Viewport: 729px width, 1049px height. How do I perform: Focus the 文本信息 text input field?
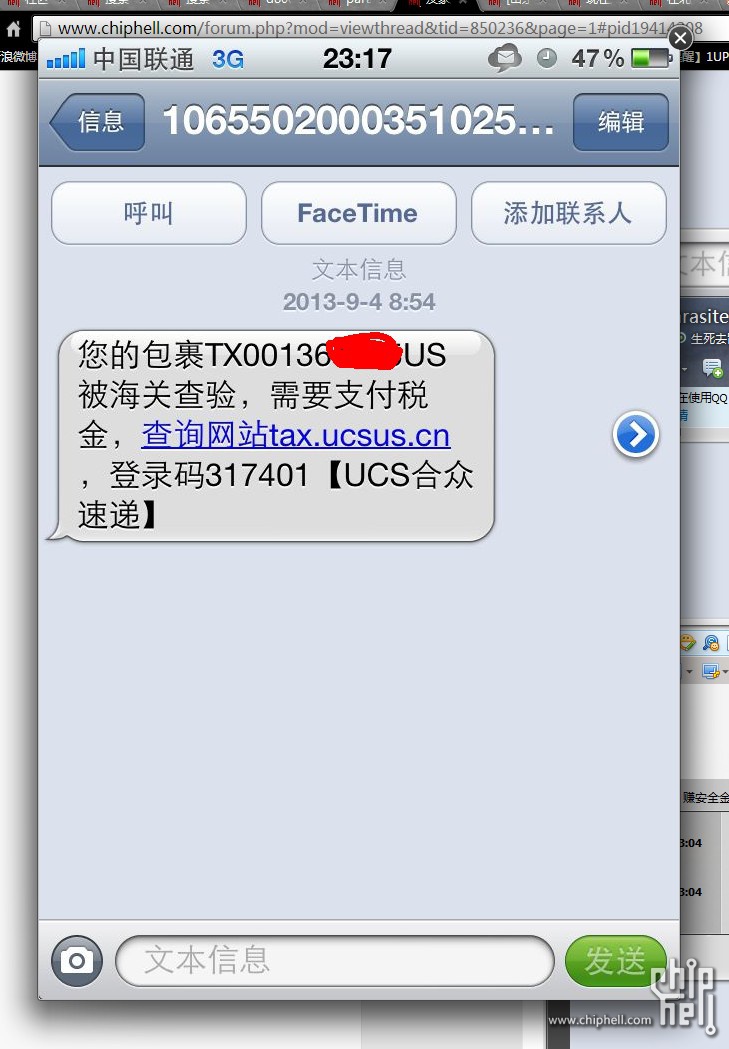click(x=335, y=961)
